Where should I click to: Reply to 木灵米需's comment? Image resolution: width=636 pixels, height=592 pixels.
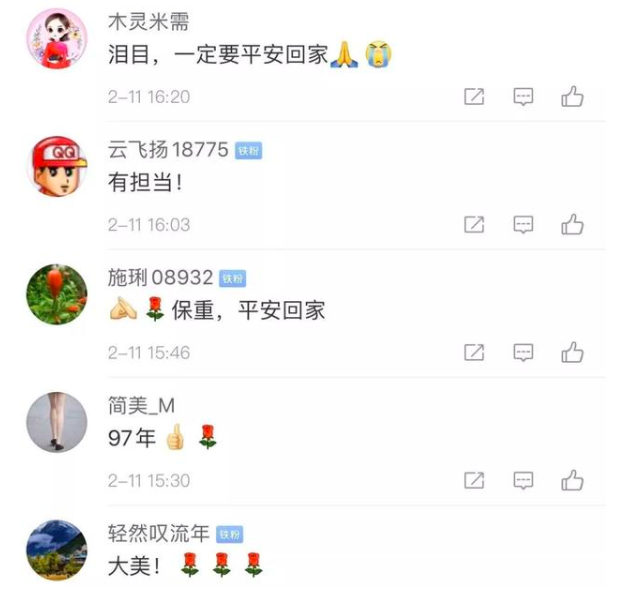coord(523,97)
